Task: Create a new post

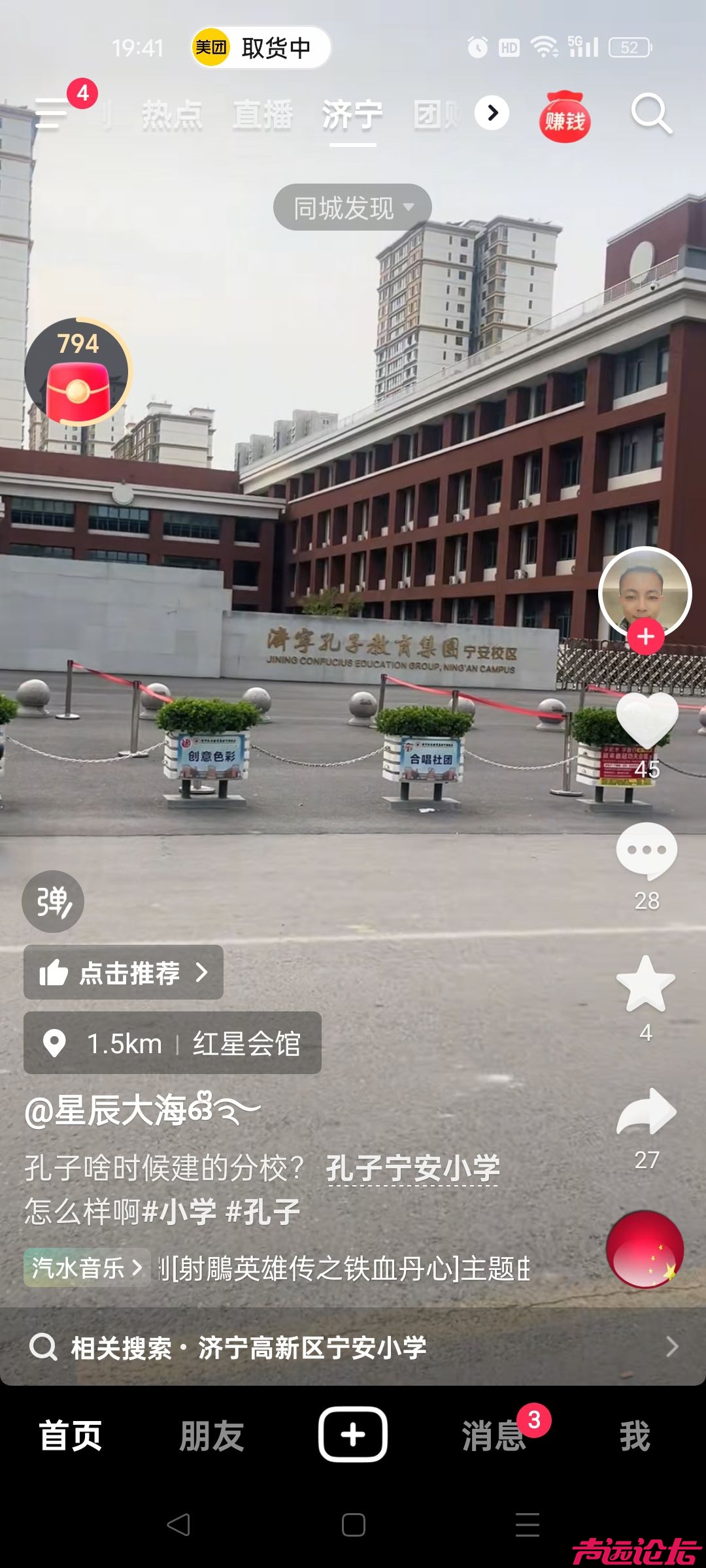Action: 353,1434
